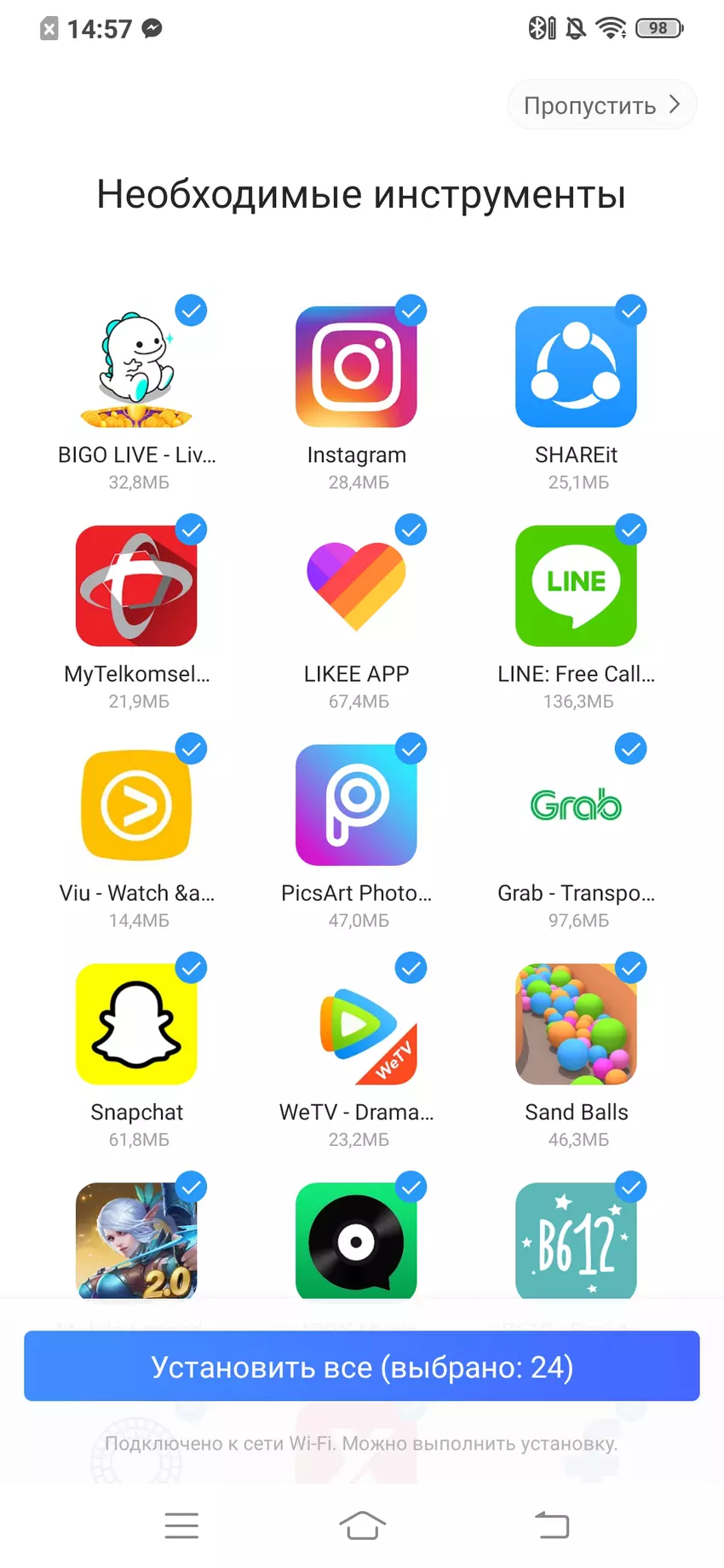The image size is (724, 1568).
Task: Tap Установить все to install 24 apps
Action: (362, 1366)
